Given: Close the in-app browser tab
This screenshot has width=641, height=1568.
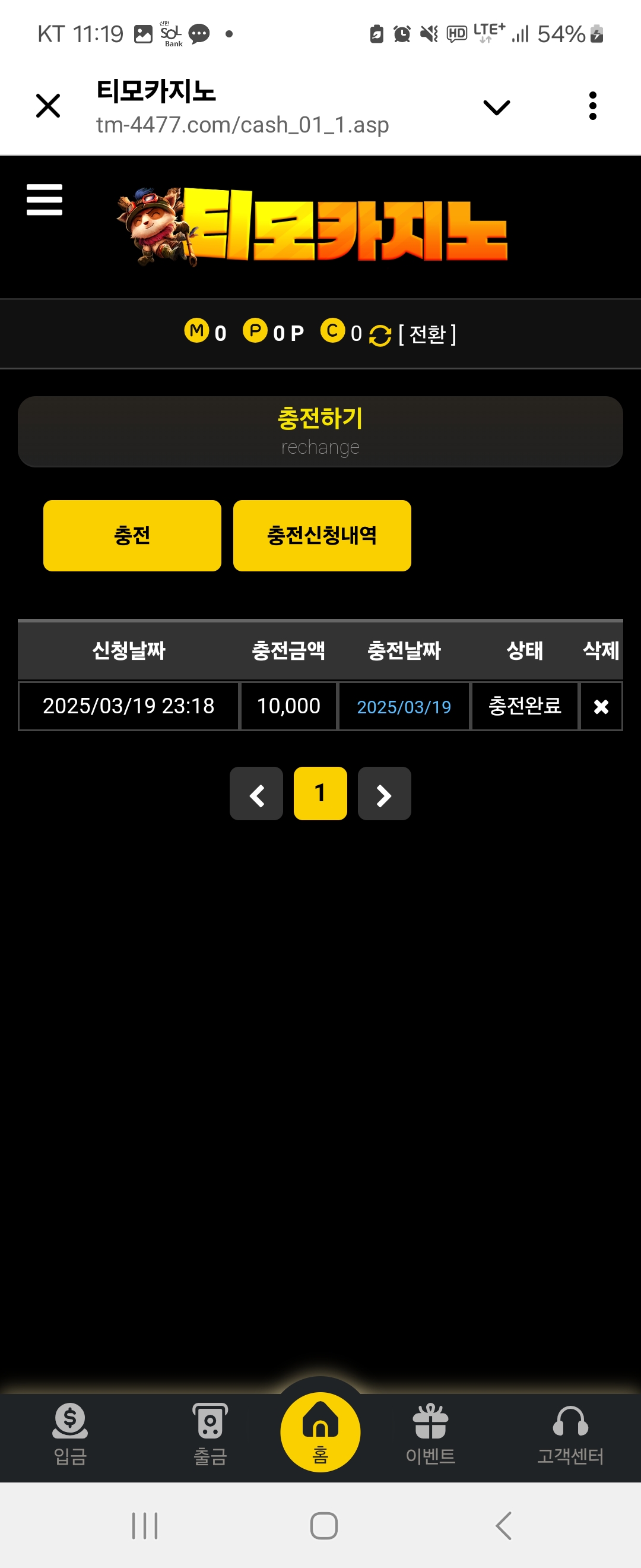Looking at the screenshot, I should coord(48,106).
